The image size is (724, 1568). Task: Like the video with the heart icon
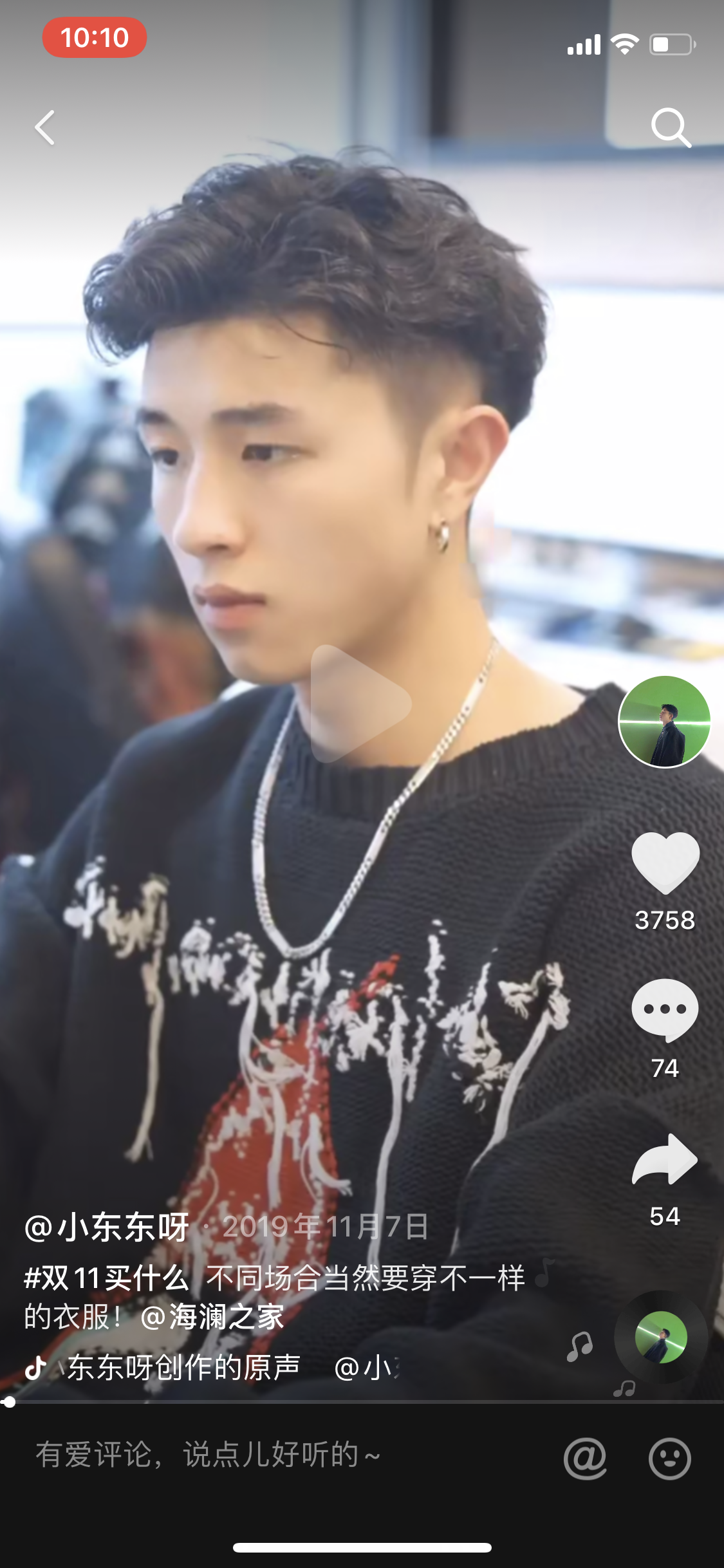pyautogui.click(x=665, y=863)
